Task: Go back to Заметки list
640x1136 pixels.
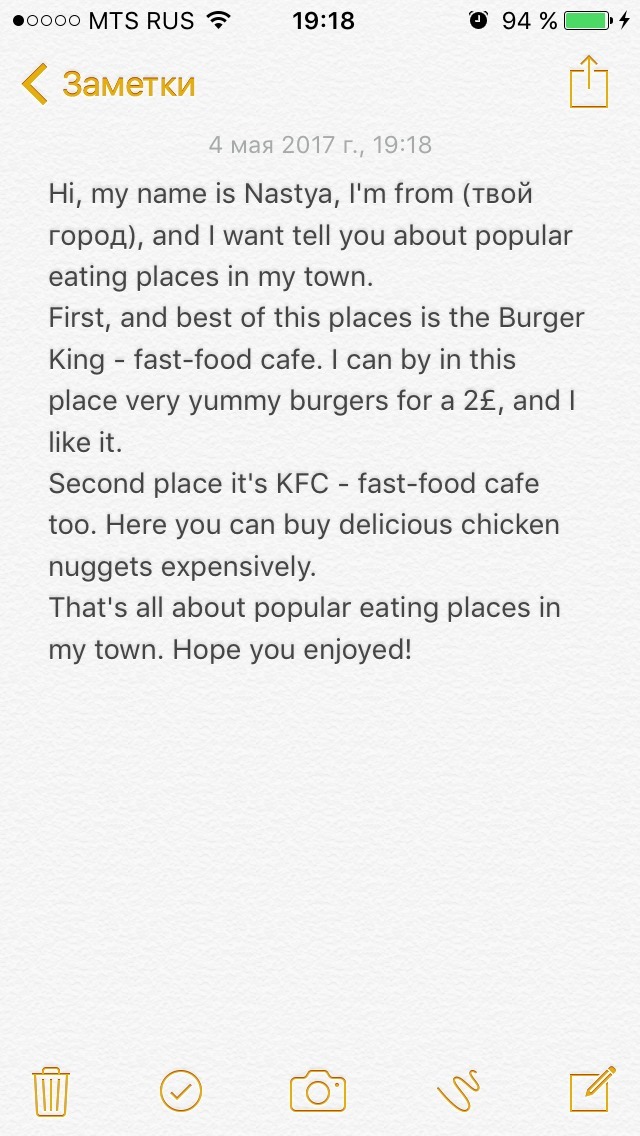Action: click(109, 84)
